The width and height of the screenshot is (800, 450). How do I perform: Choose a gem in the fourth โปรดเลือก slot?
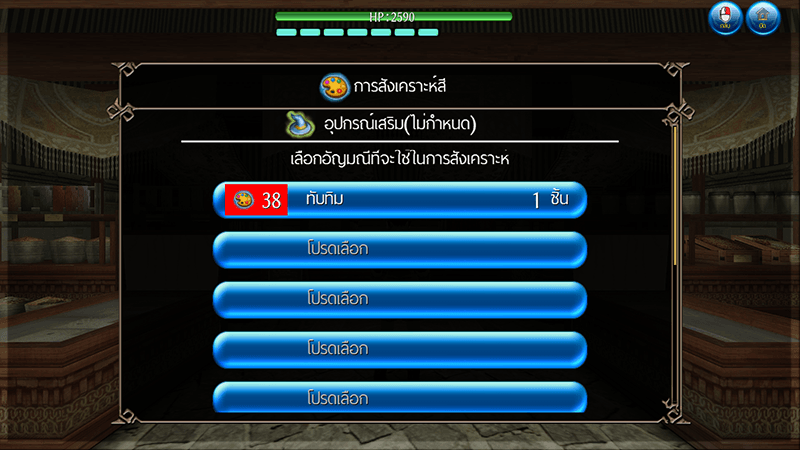pos(399,397)
